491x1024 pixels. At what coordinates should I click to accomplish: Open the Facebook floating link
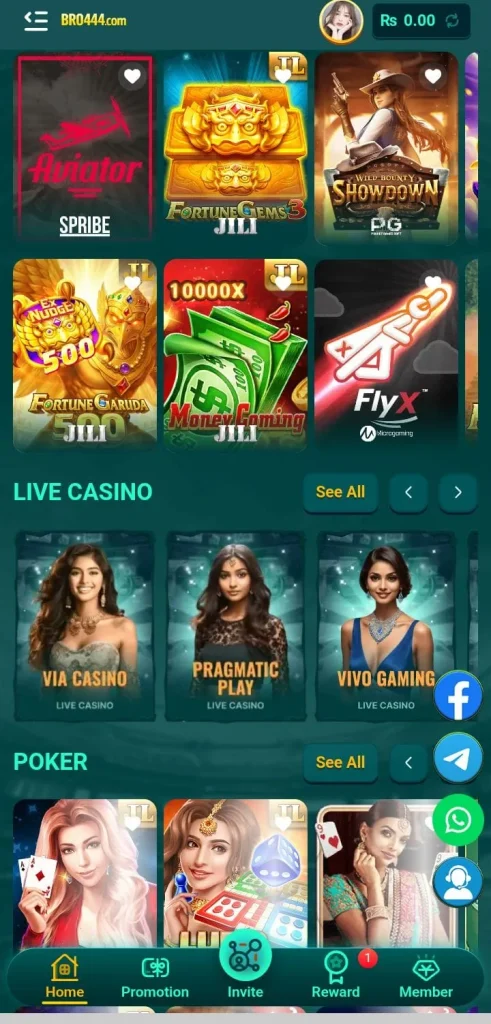pos(458,696)
